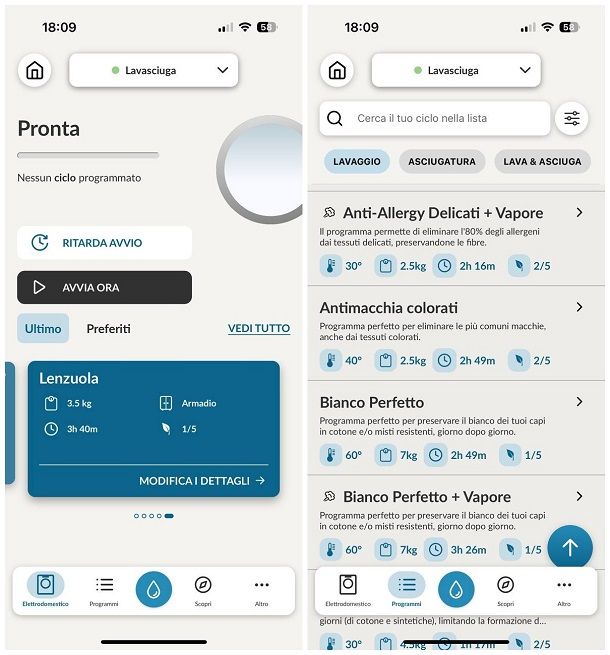Tap the scroll-to-top arrow button
Image resolution: width=610 pixels, height=655 pixels.
point(570,547)
